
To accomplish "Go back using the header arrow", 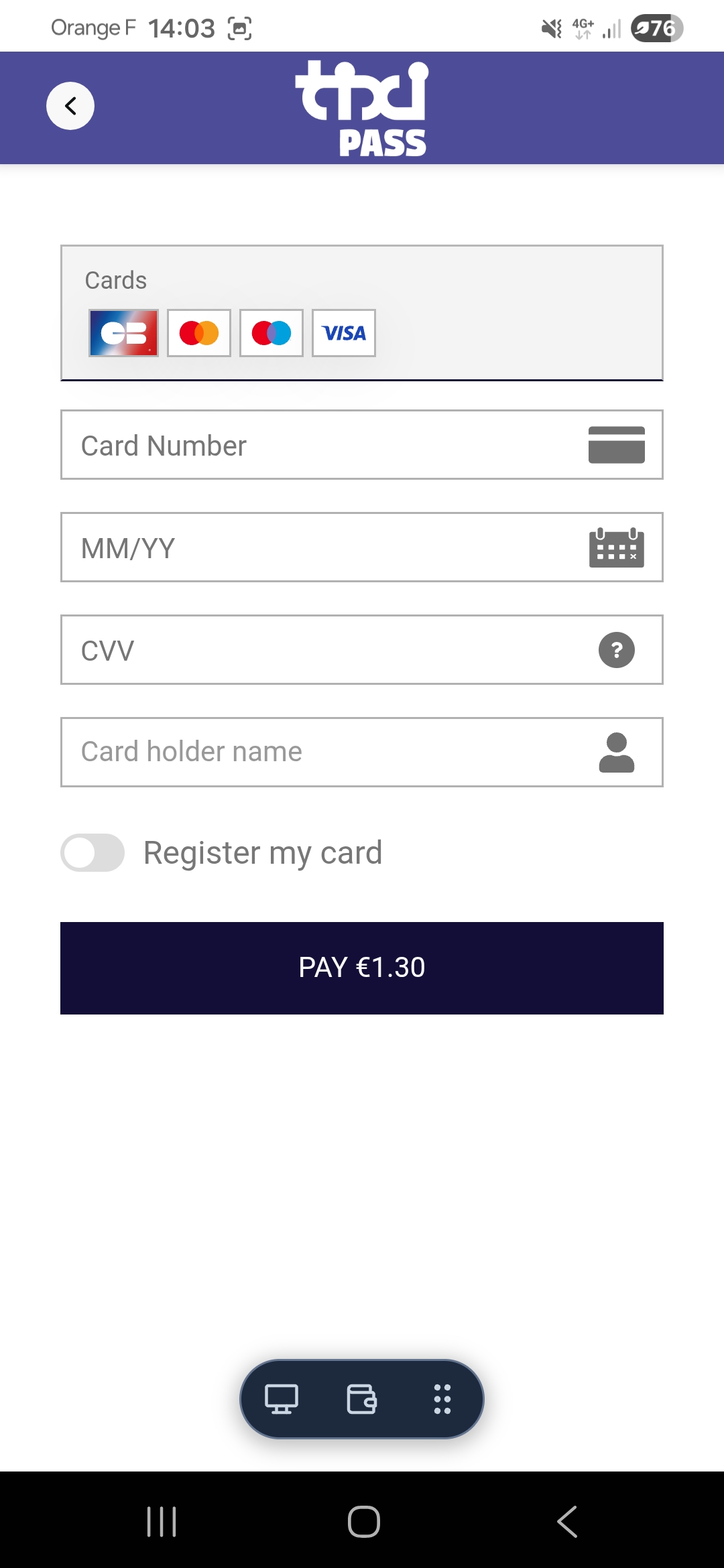I will pos(70,106).
